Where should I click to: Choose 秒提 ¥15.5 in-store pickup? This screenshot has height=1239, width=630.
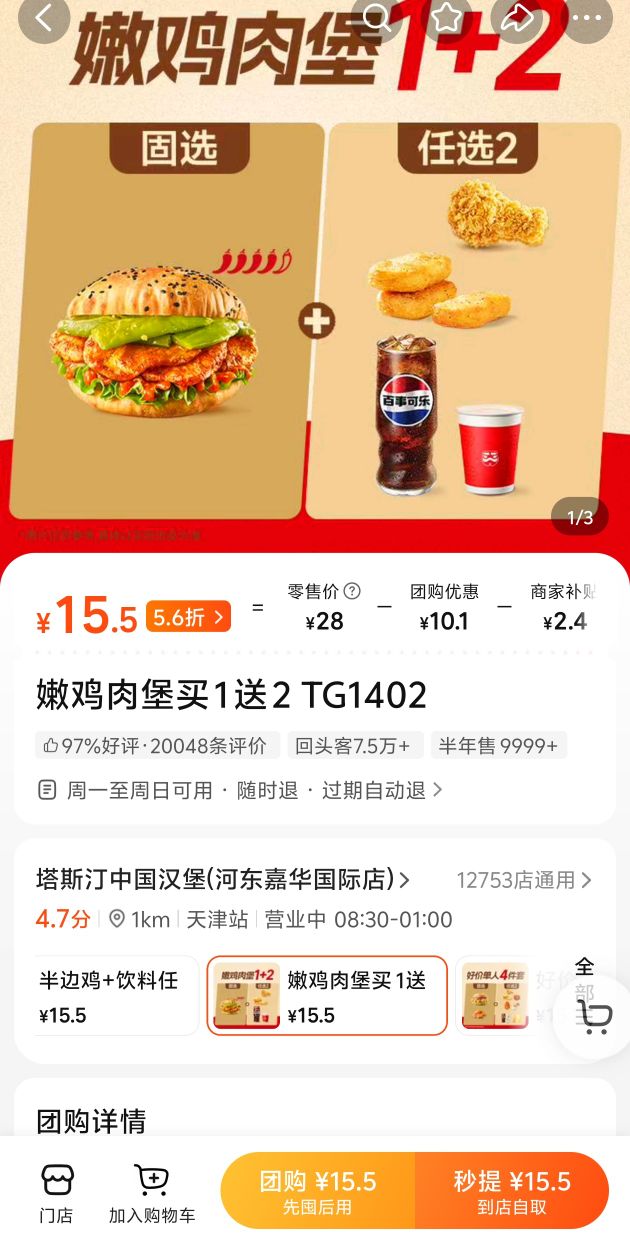(512, 1191)
